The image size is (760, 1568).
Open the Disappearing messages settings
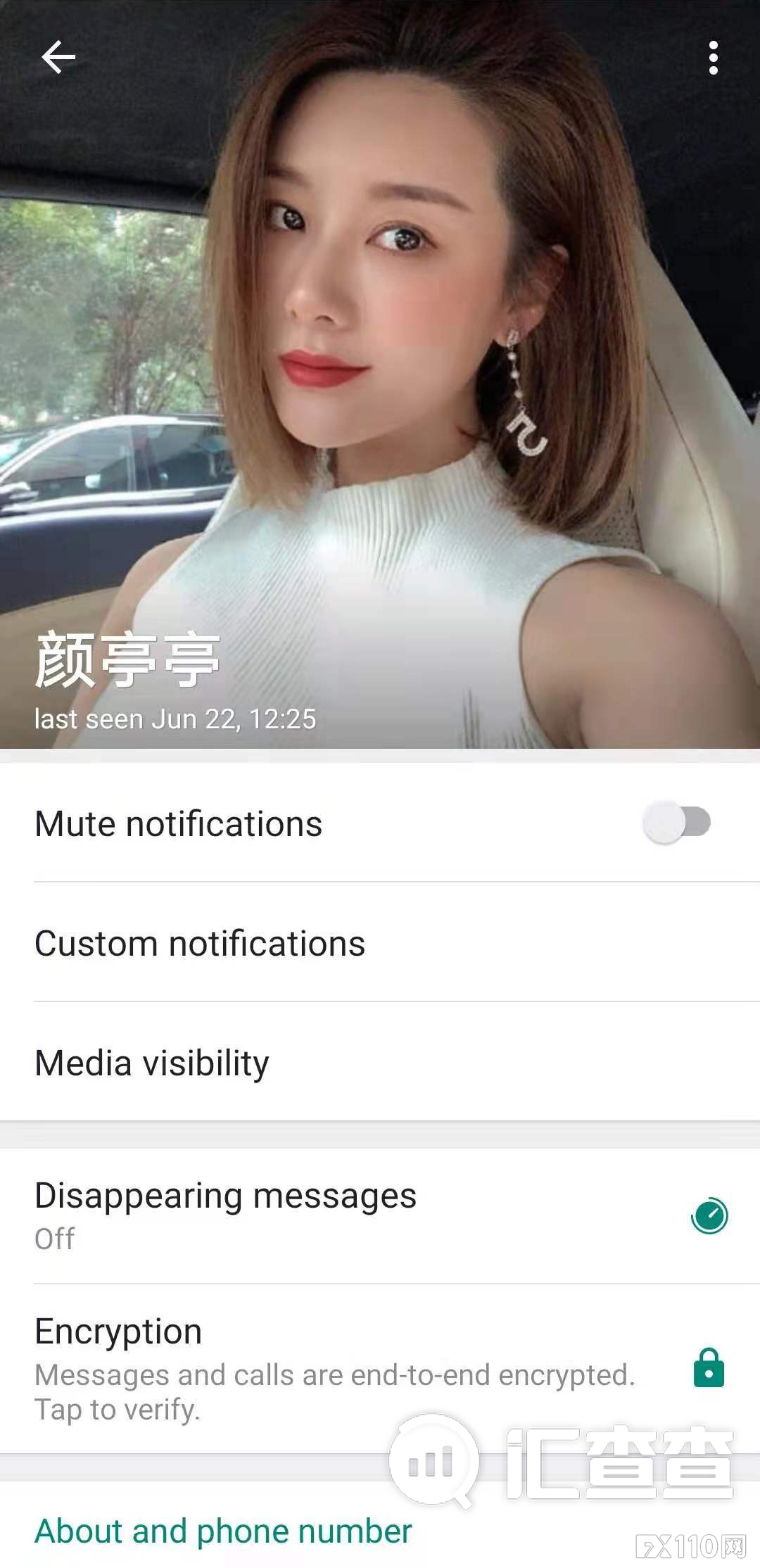click(225, 1193)
